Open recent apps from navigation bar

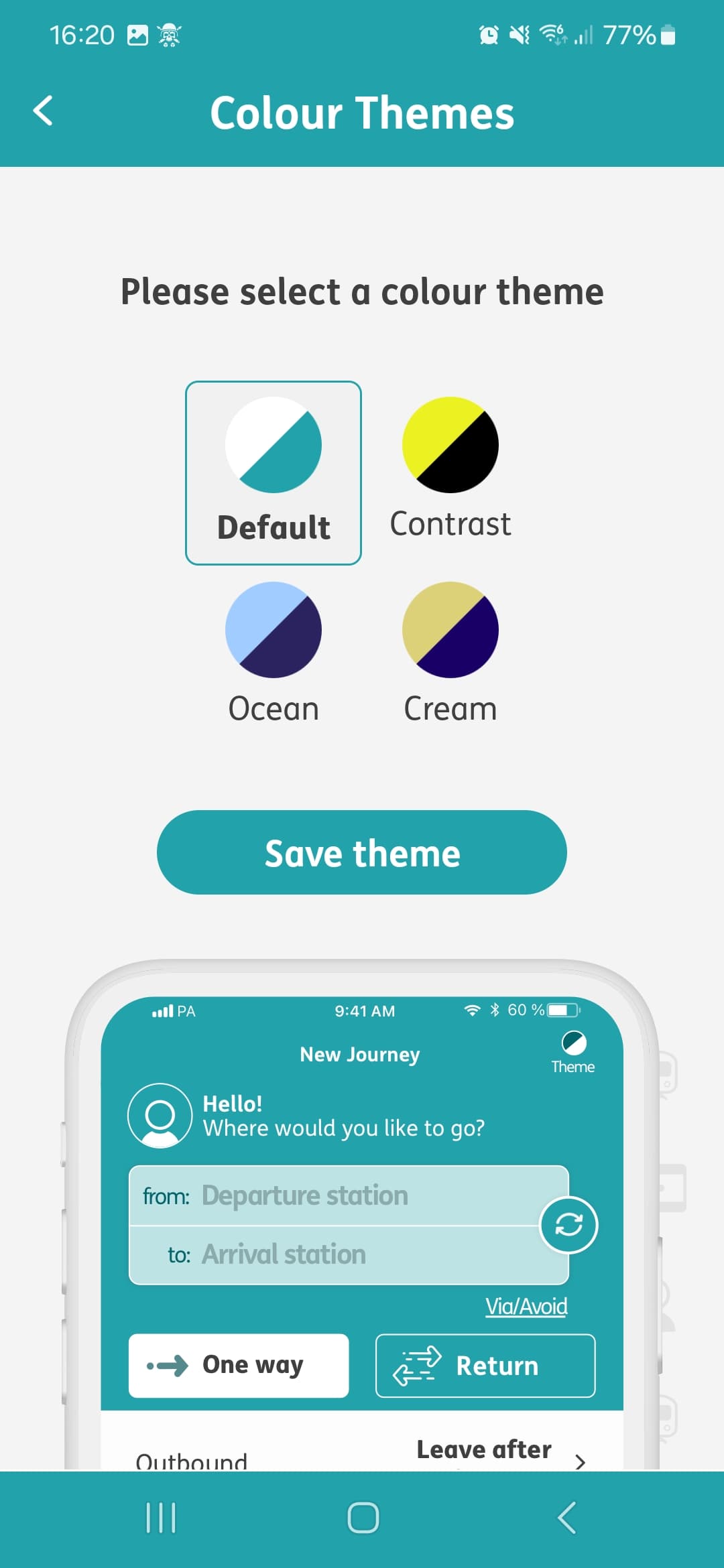click(161, 1518)
